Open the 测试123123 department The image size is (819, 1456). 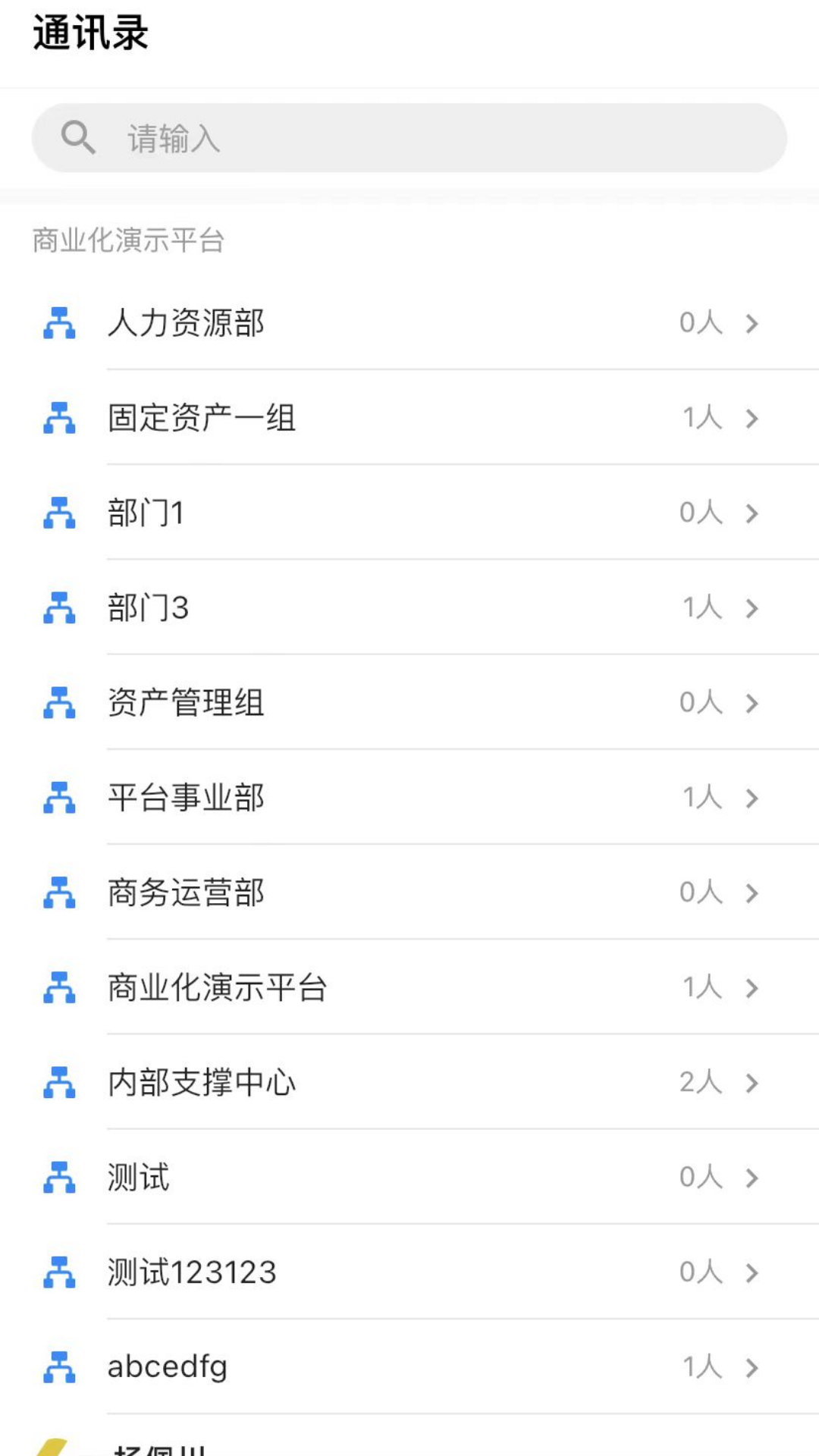click(x=409, y=1272)
